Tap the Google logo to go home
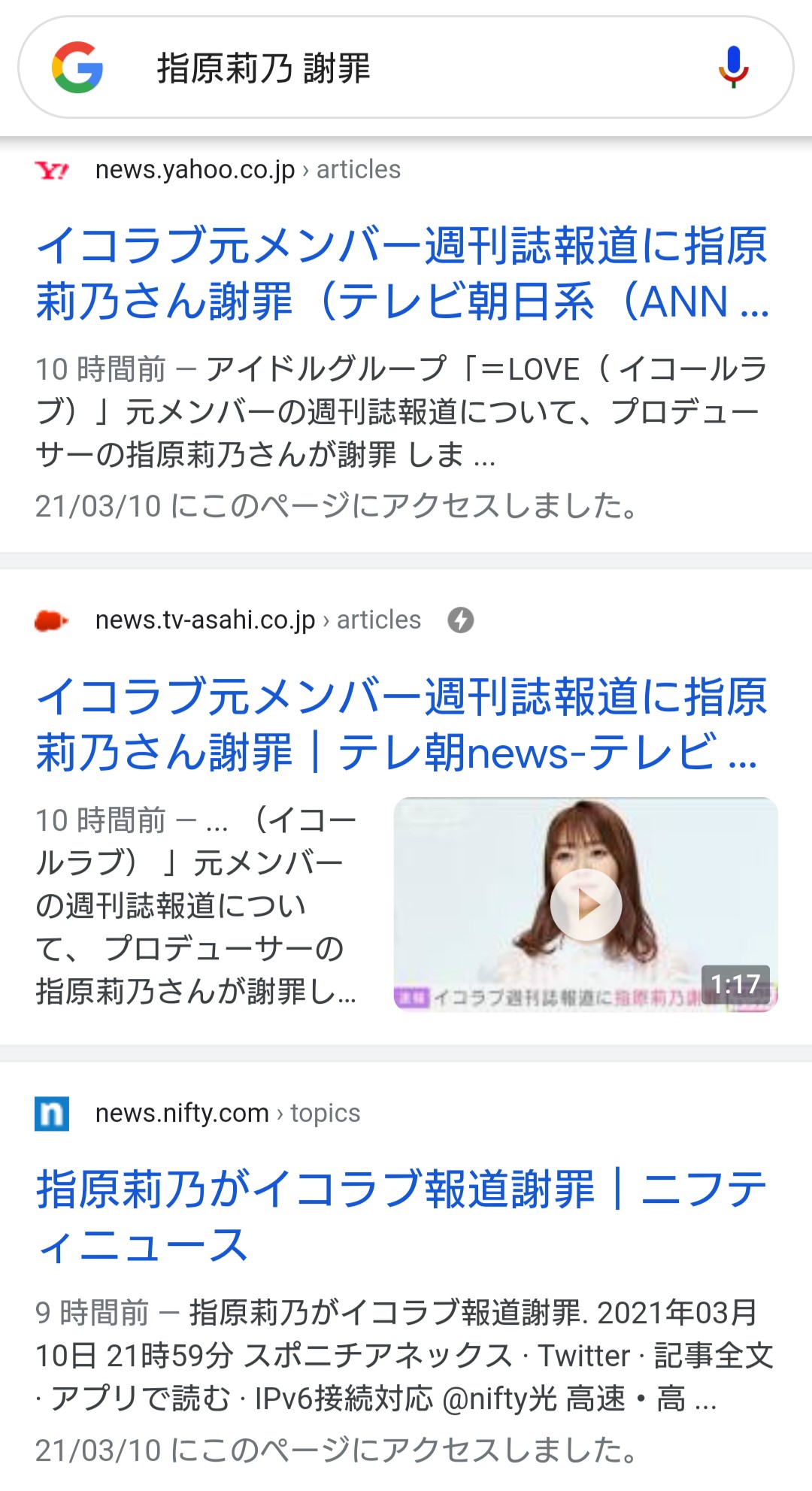812x1491 pixels. 77,68
